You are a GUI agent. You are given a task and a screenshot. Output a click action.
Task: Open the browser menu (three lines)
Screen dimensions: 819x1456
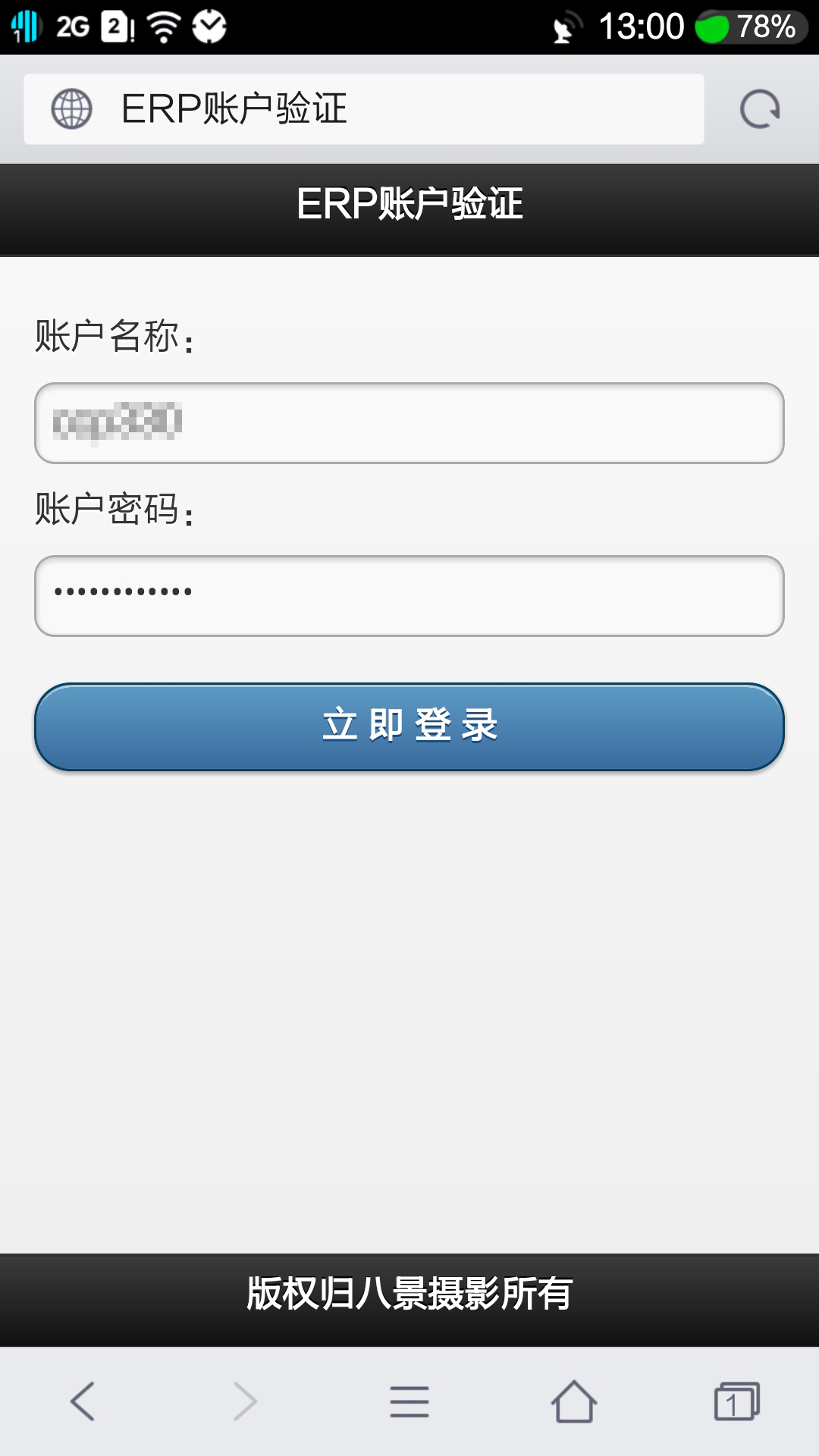pos(409,1401)
